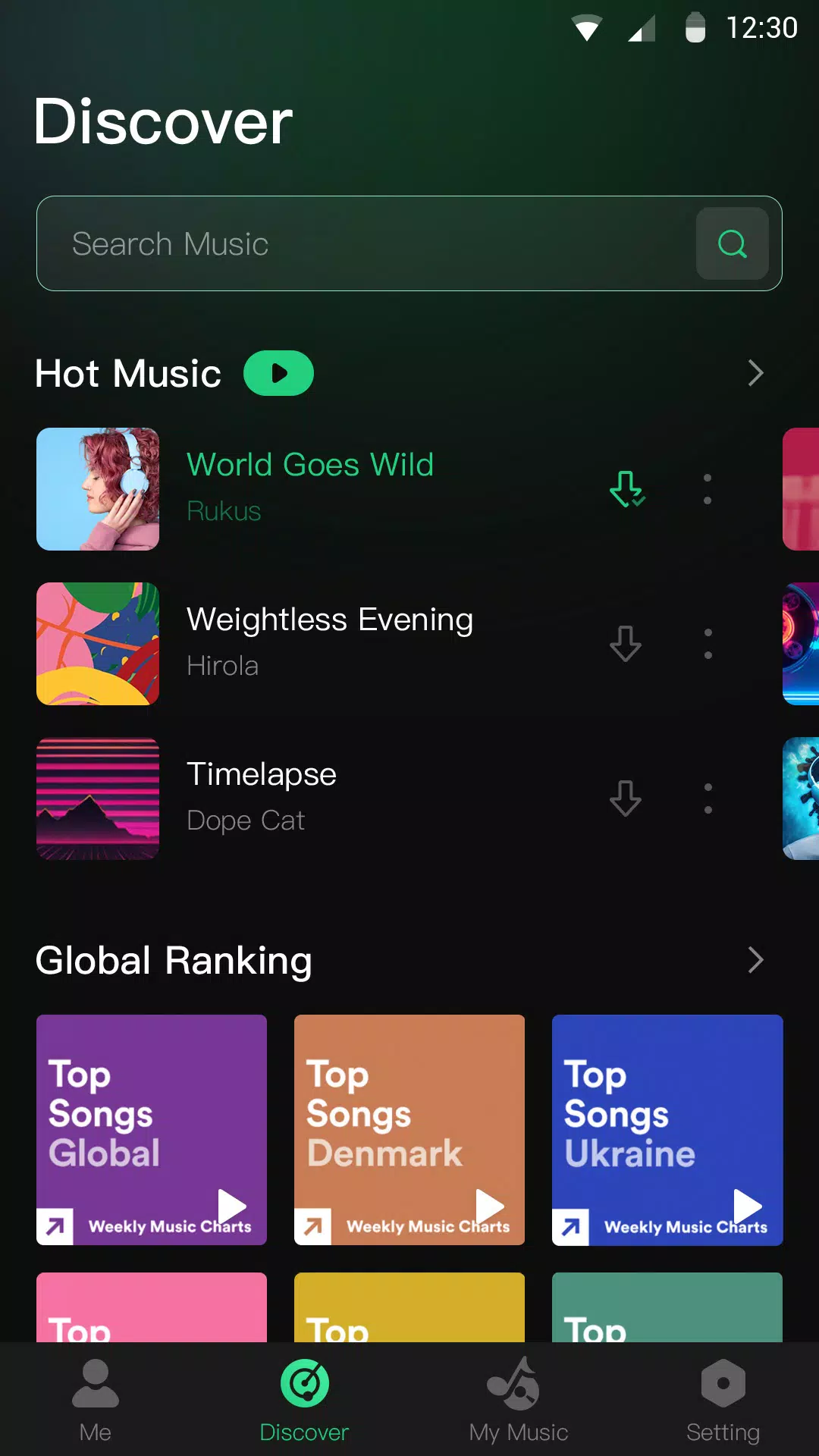Download the Timelapse track
This screenshot has height=1456, width=819.
point(626,799)
